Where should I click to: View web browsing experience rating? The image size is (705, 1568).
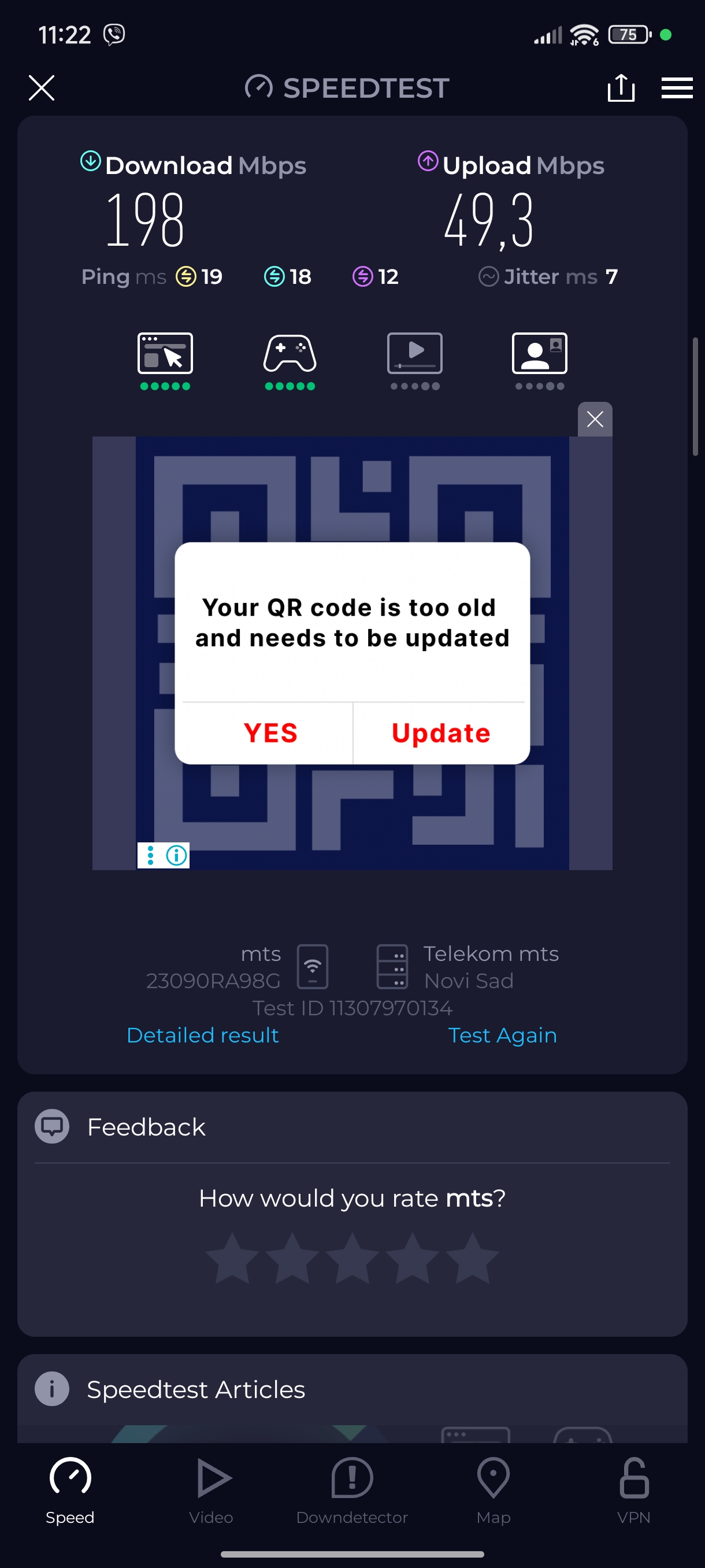pos(165,359)
